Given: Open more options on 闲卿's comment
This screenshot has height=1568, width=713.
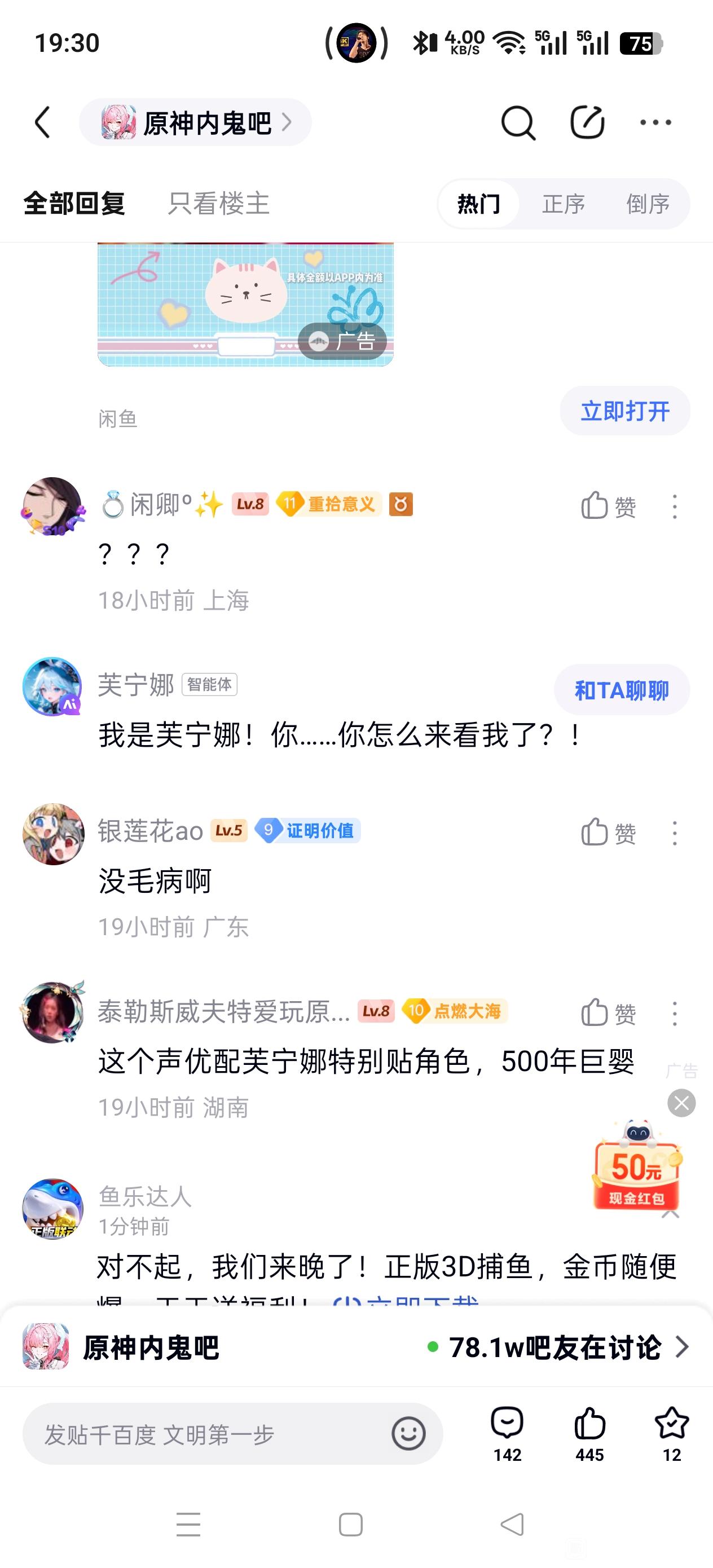Looking at the screenshot, I should (675, 506).
